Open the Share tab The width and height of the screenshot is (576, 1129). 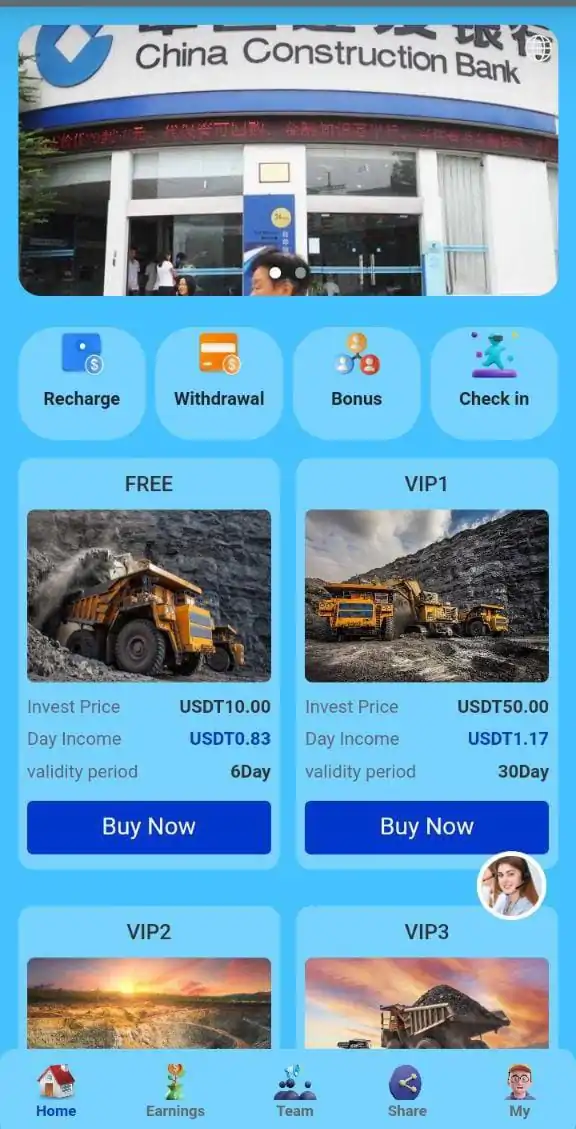[407, 1092]
